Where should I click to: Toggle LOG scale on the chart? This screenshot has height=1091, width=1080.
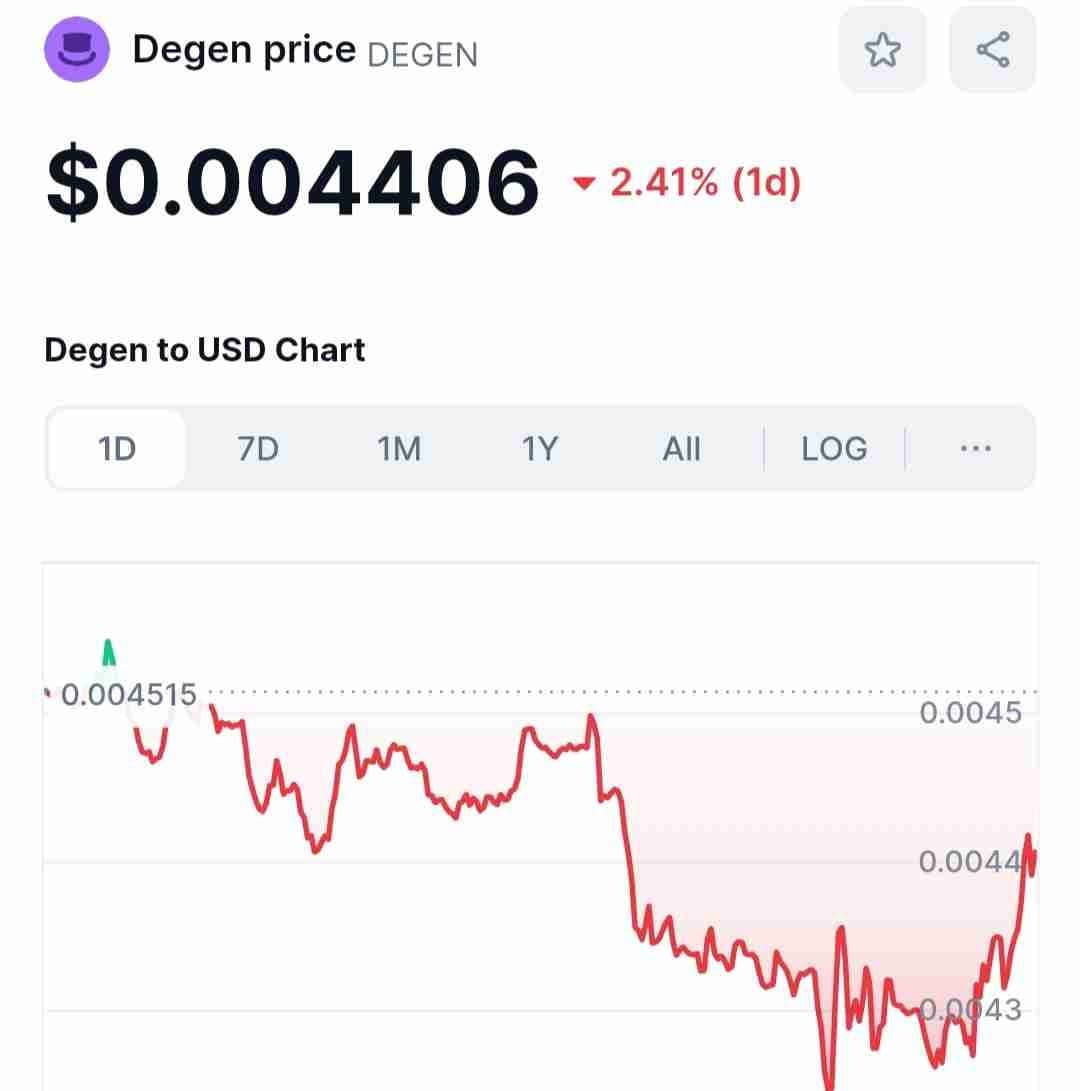tap(834, 449)
